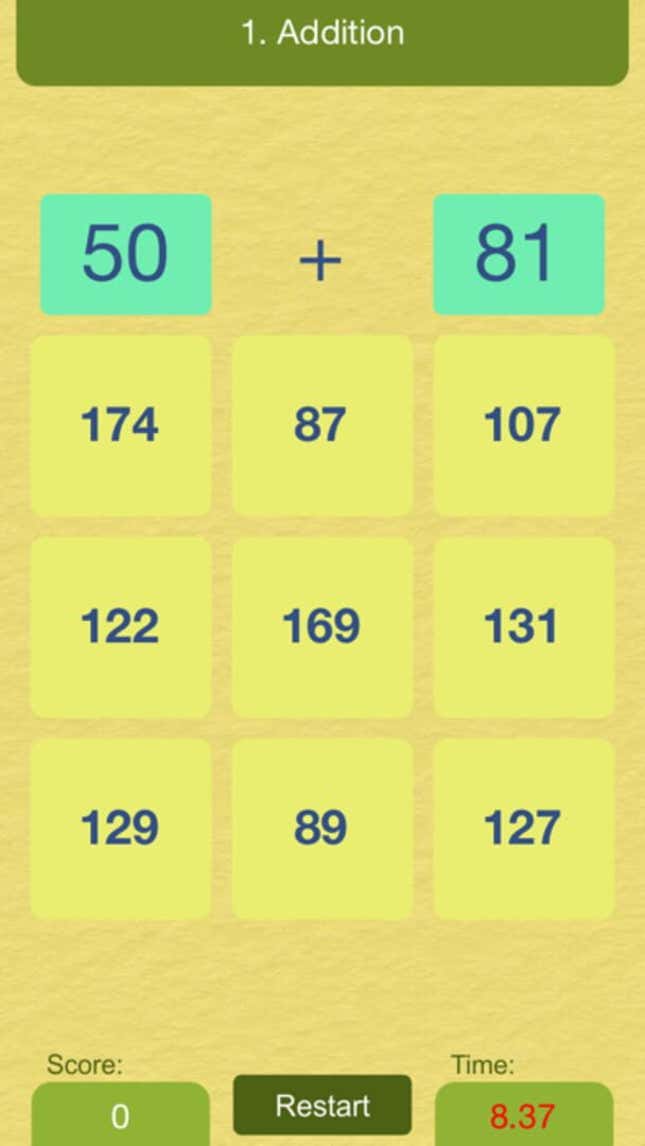This screenshot has height=1146, width=645.
Task: Tap the 129 answer tile
Action: tap(121, 829)
